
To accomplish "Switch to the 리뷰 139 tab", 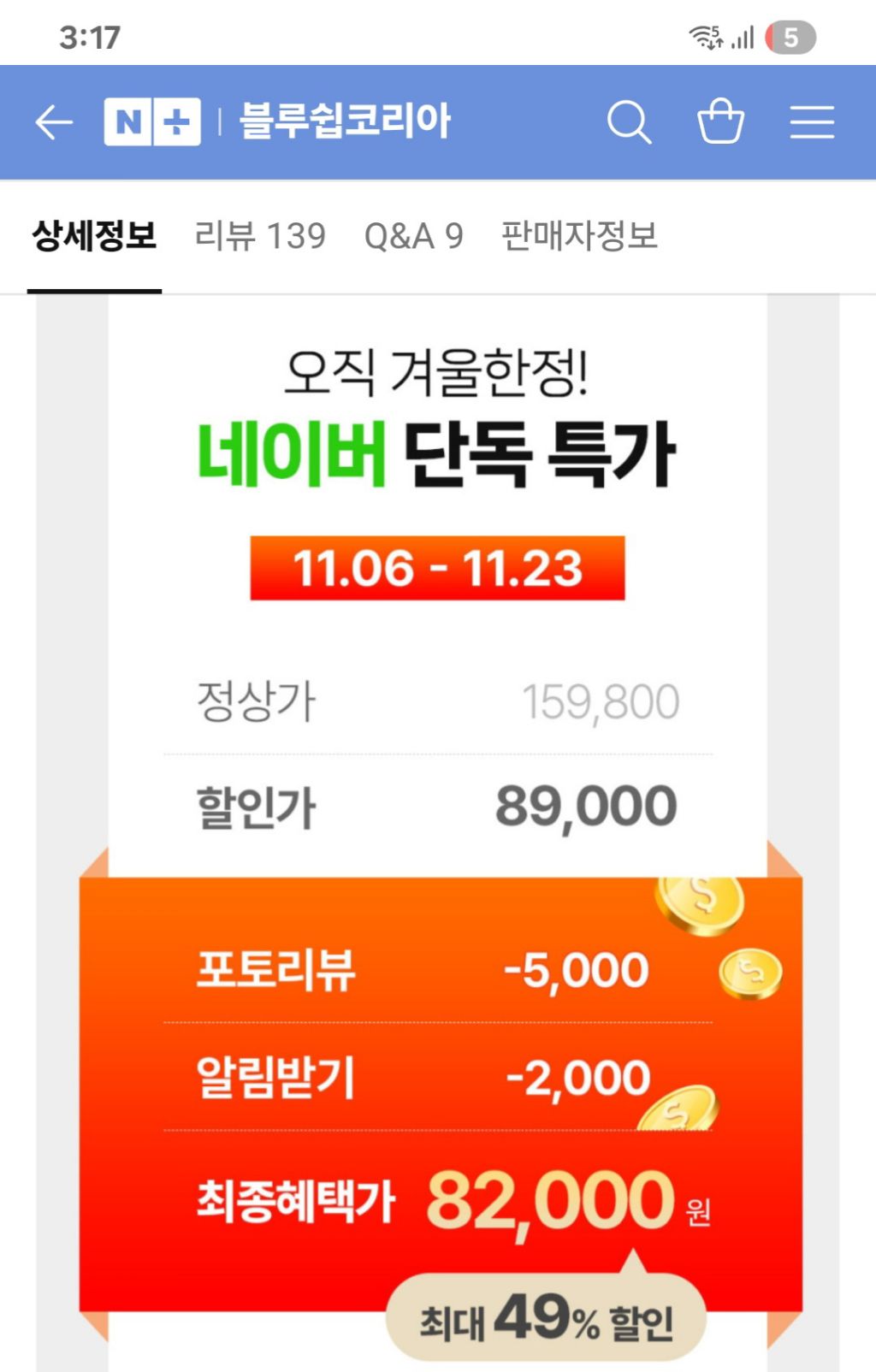I will [x=259, y=236].
